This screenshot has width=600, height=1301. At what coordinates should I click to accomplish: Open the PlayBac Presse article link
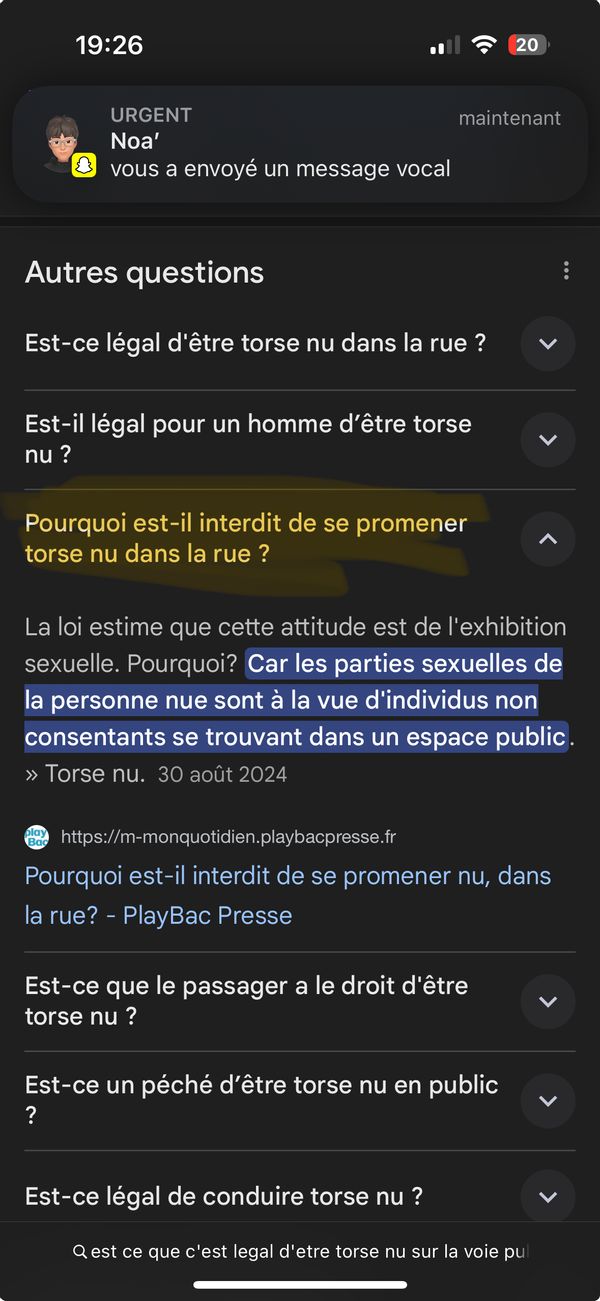[x=287, y=895]
